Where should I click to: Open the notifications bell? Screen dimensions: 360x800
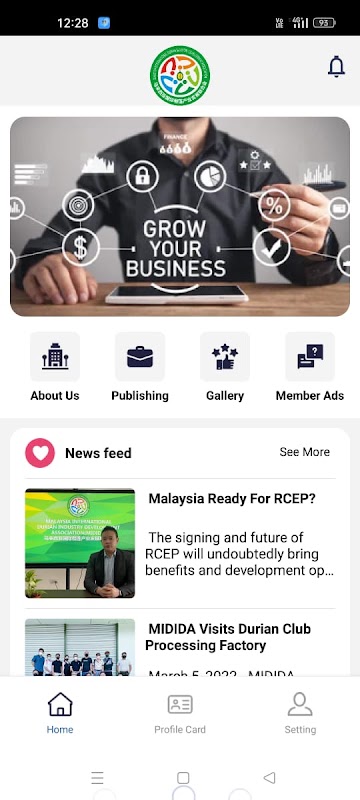[336, 67]
